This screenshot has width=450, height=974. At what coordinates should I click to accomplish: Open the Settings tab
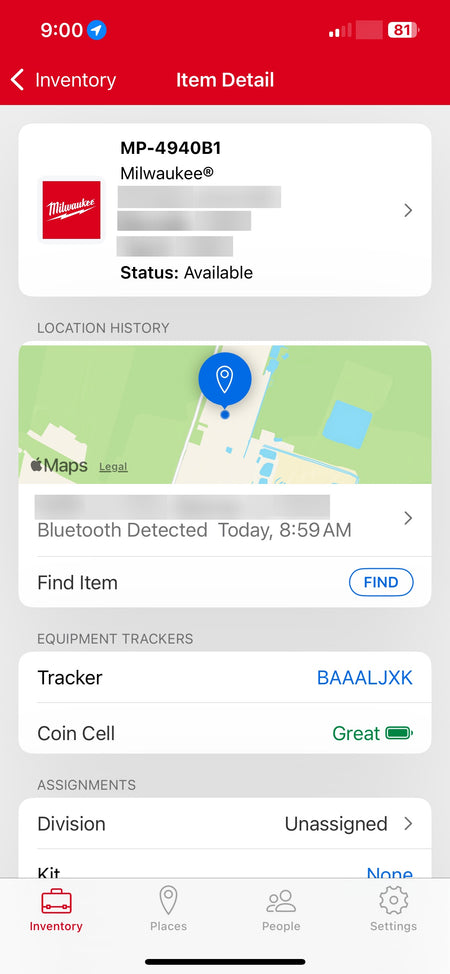click(393, 909)
